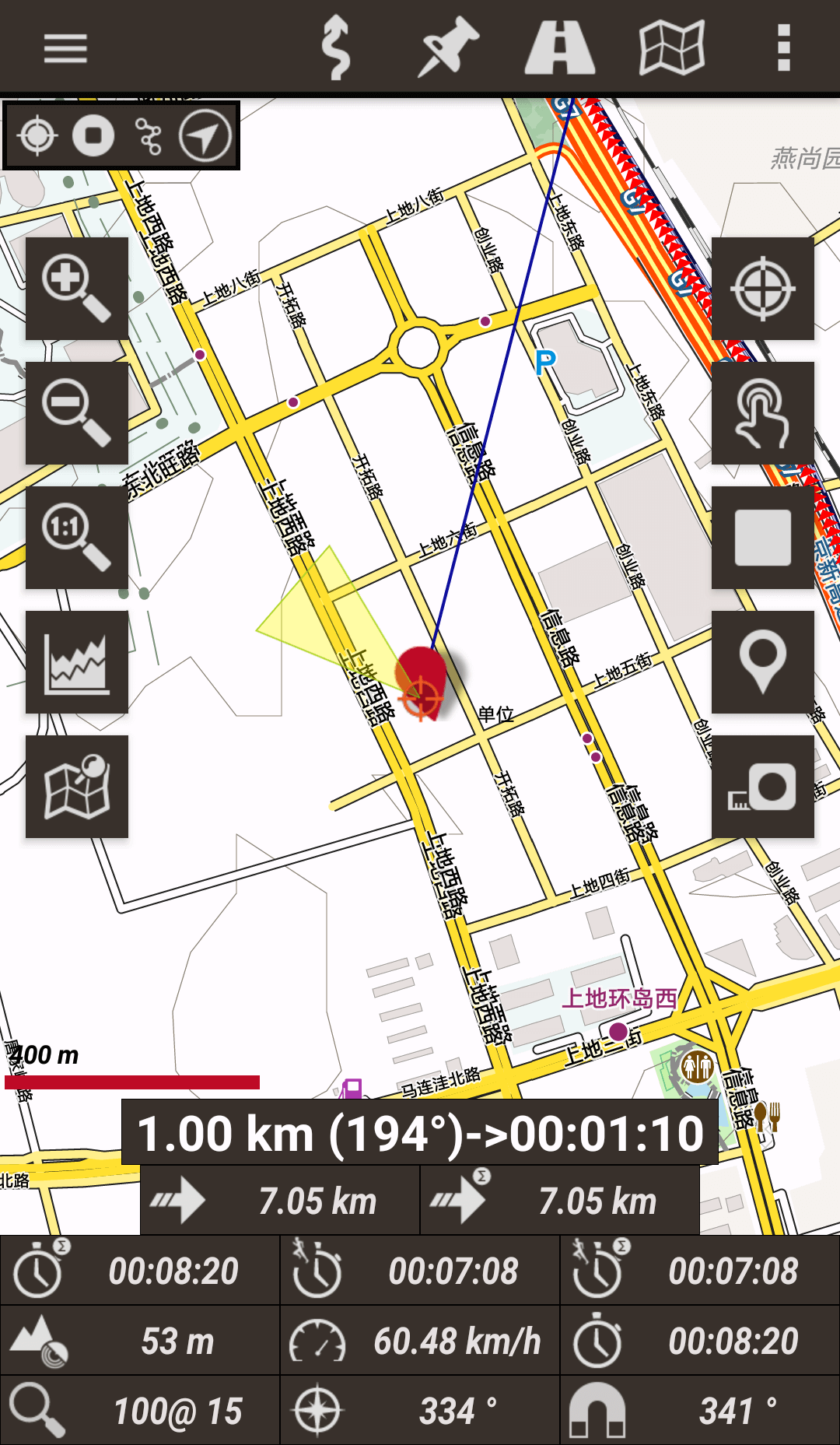This screenshot has width=840, height=1445.
Task: Create a new waypoint marker
Action: [x=763, y=662]
